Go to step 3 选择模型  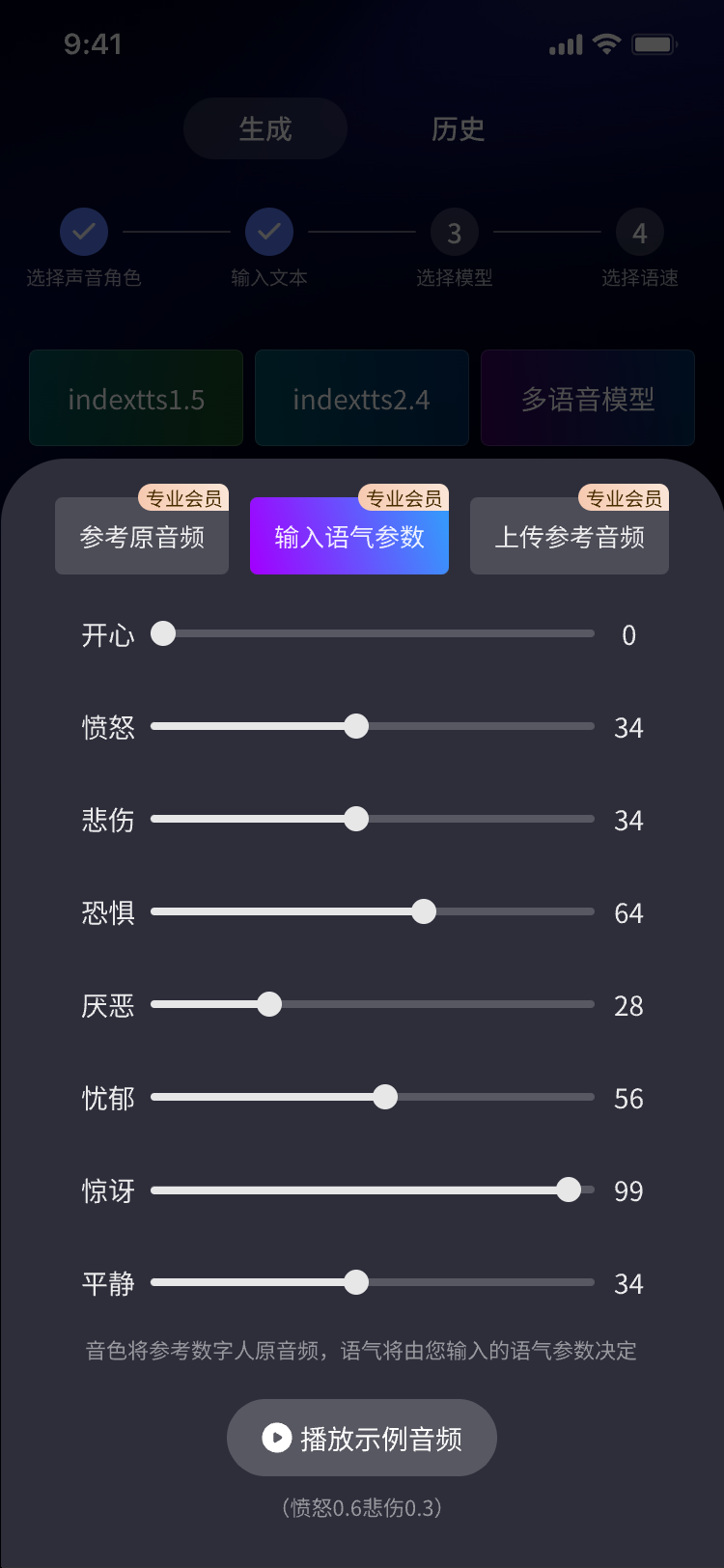[454, 233]
